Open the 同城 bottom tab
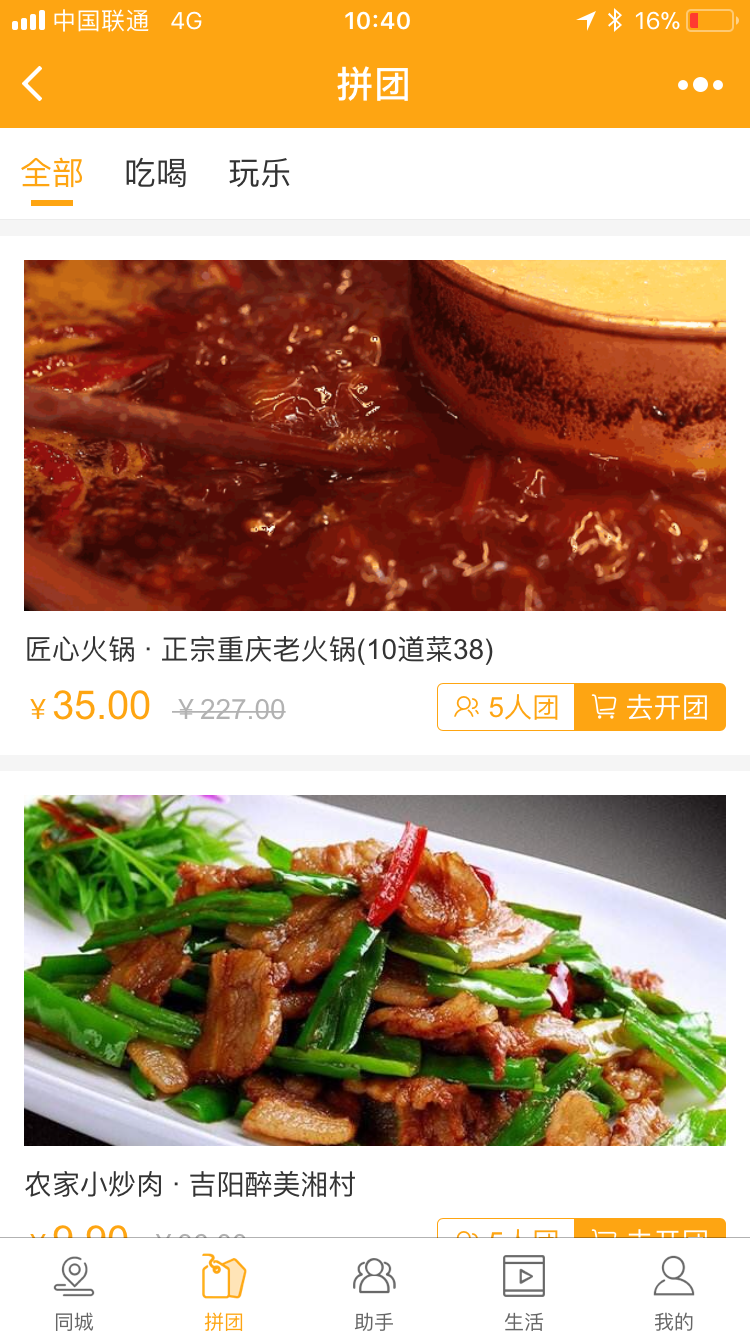This screenshot has width=750, height=1334. (x=74, y=1292)
